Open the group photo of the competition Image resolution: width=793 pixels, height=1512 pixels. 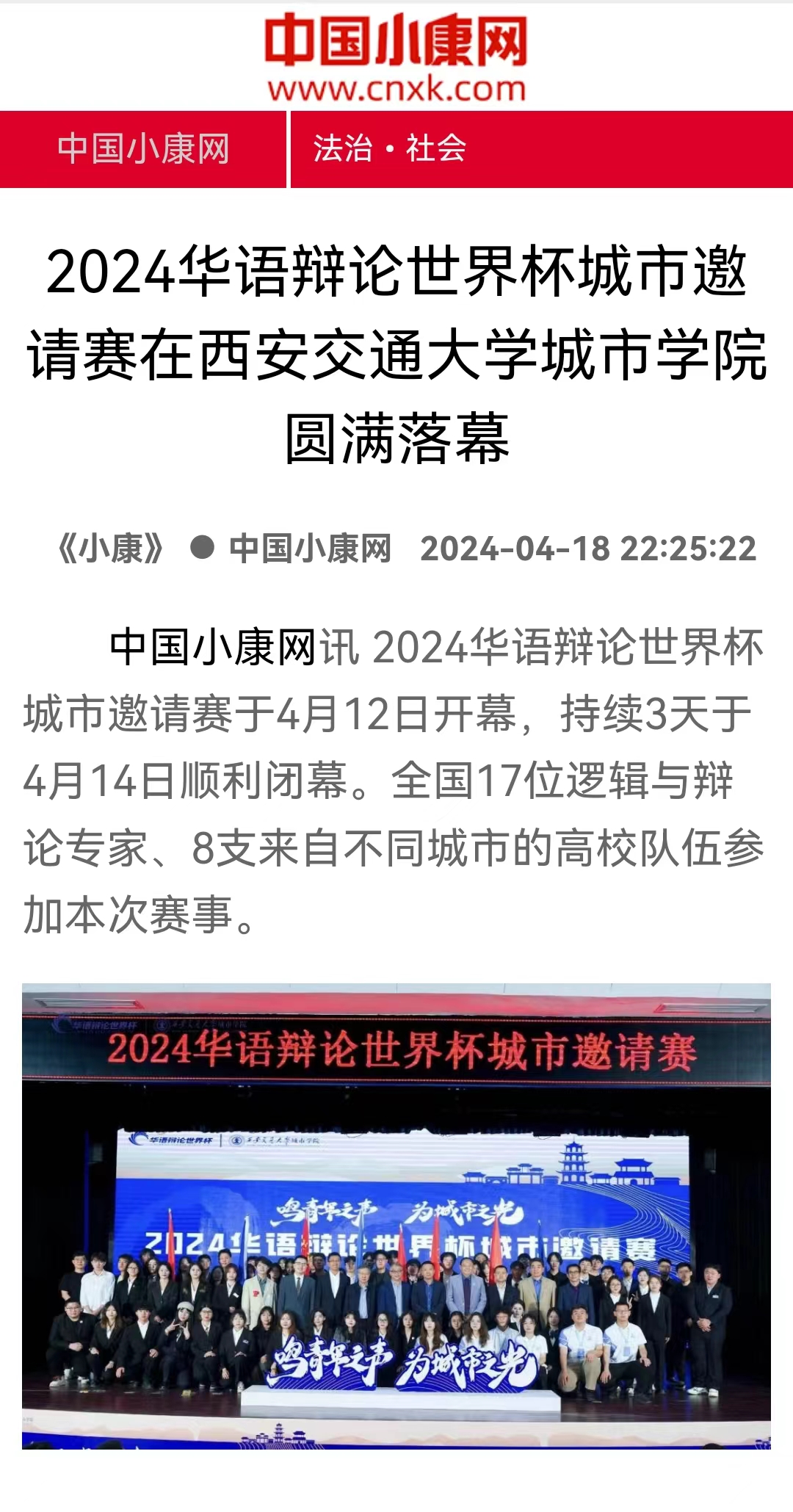click(x=396, y=1215)
